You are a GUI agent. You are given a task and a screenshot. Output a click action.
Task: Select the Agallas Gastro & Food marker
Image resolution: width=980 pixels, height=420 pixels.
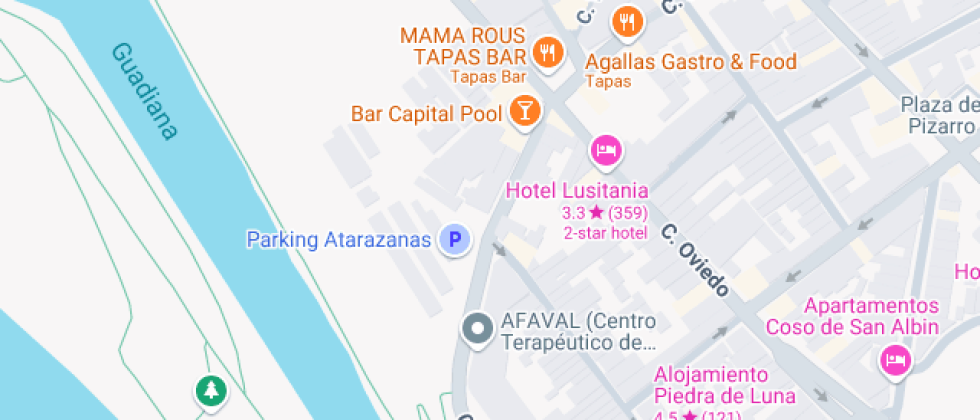628,24
